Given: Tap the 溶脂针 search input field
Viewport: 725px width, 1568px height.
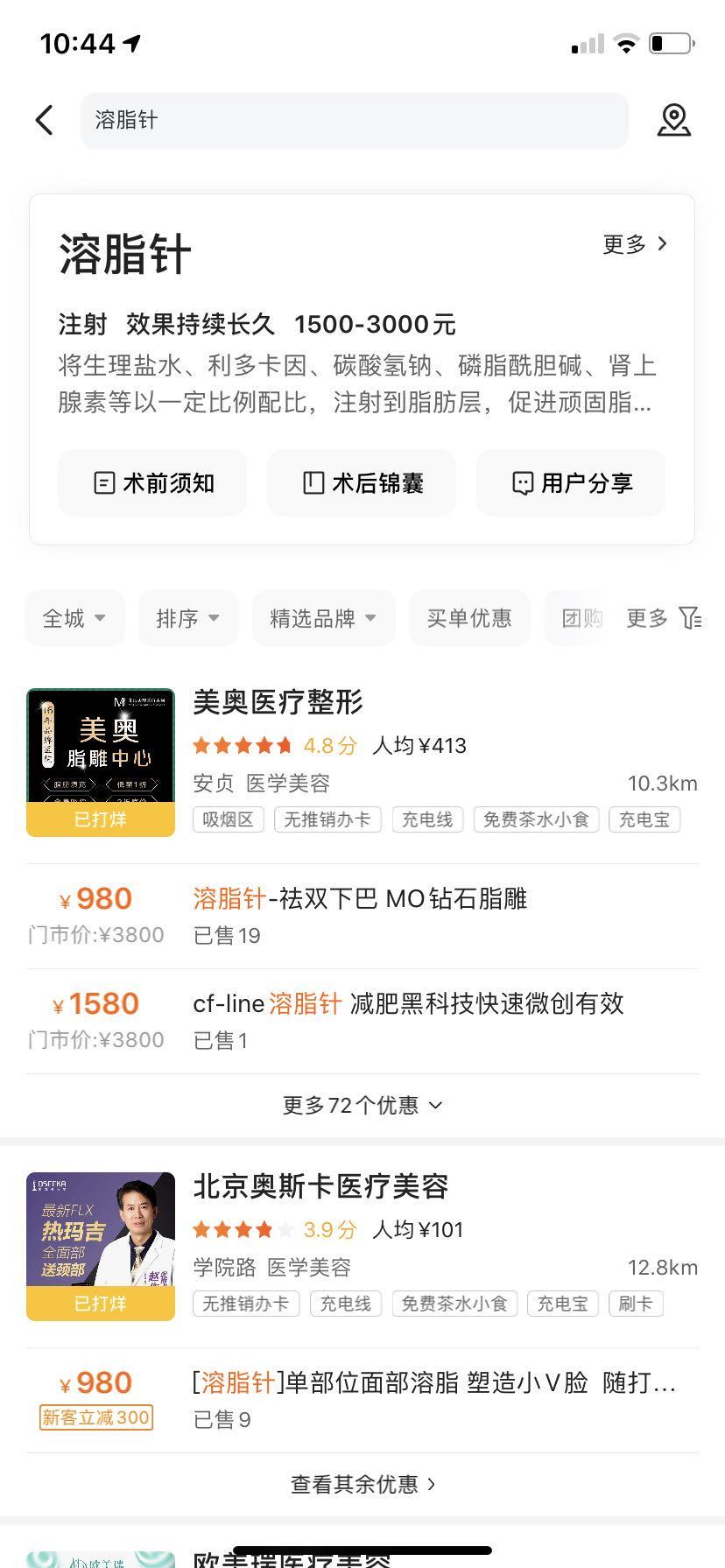Looking at the screenshot, I should 350,120.
